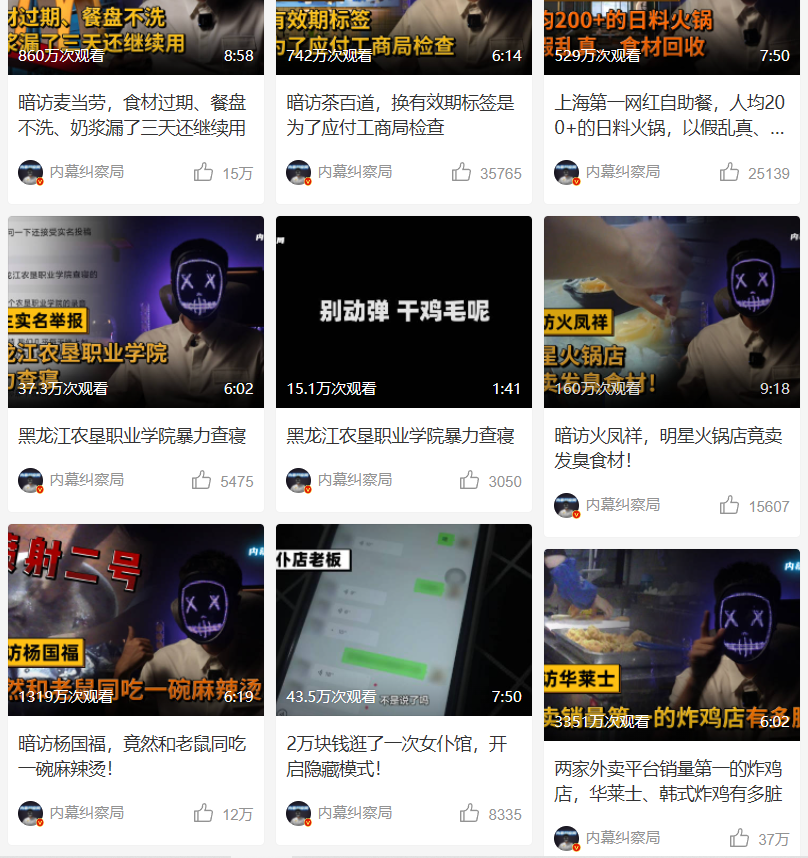The image size is (808, 858).
Task: Like the 暗访麦当劳 video
Action: point(204,172)
